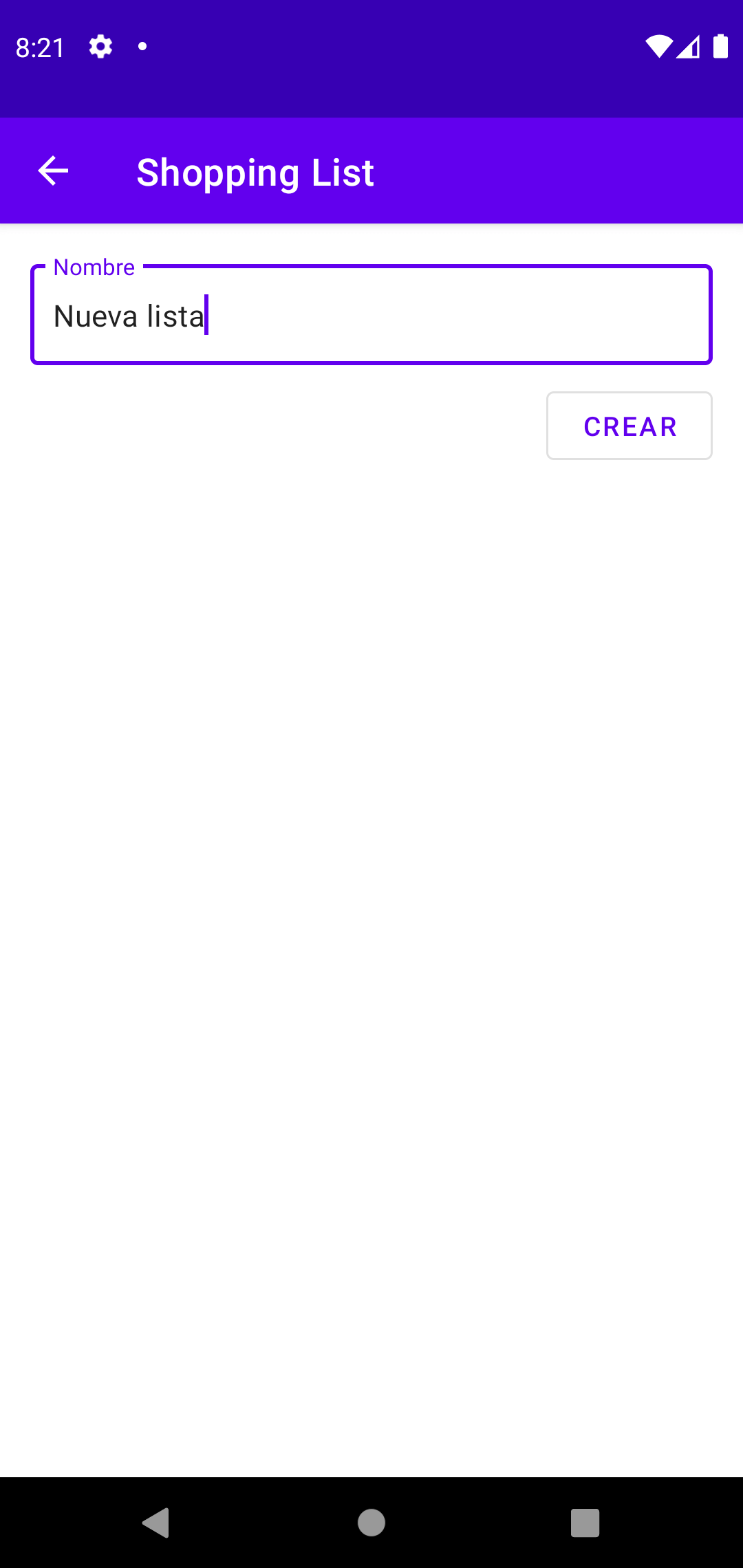Tap the system home button
The image size is (743, 1568).
click(x=371, y=1523)
